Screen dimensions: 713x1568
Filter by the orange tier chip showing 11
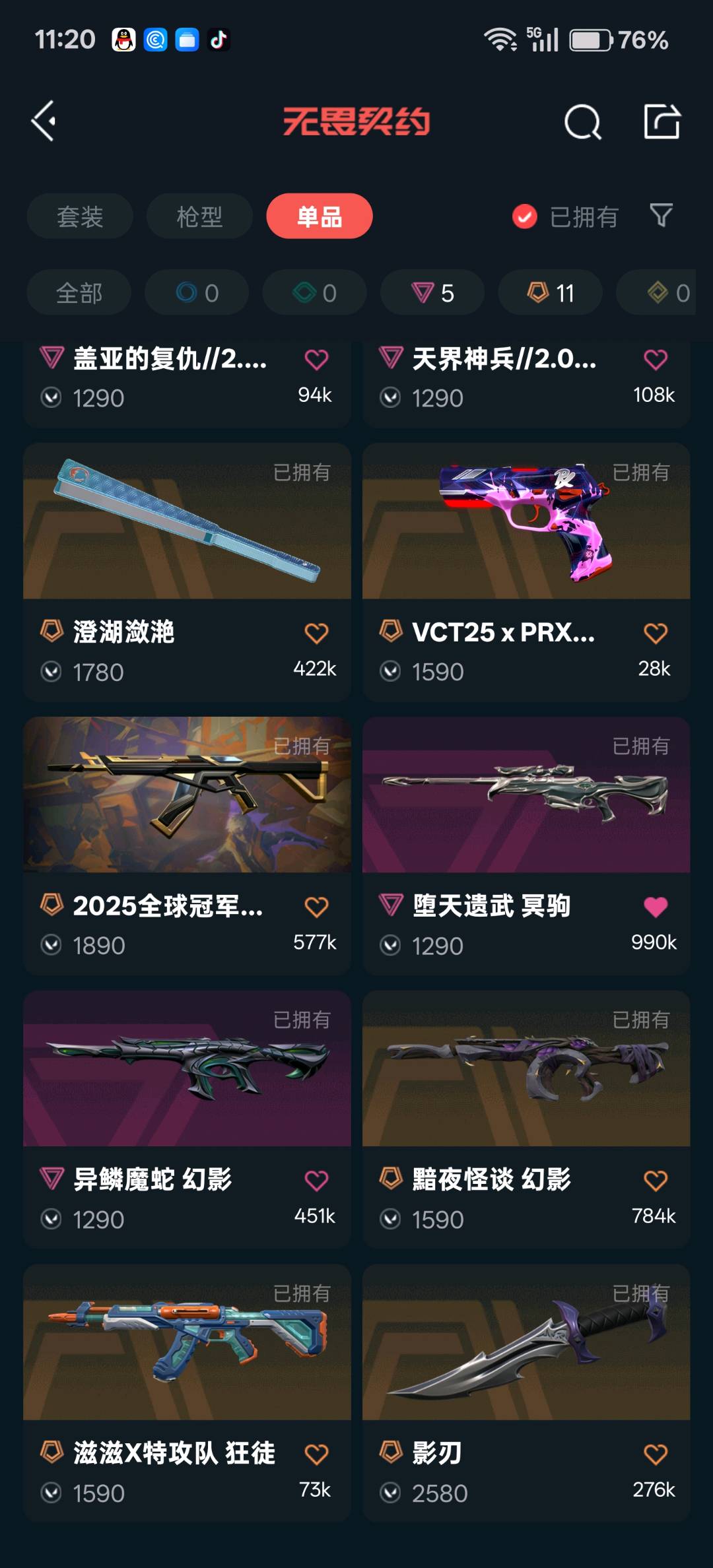(x=550, y=293)
